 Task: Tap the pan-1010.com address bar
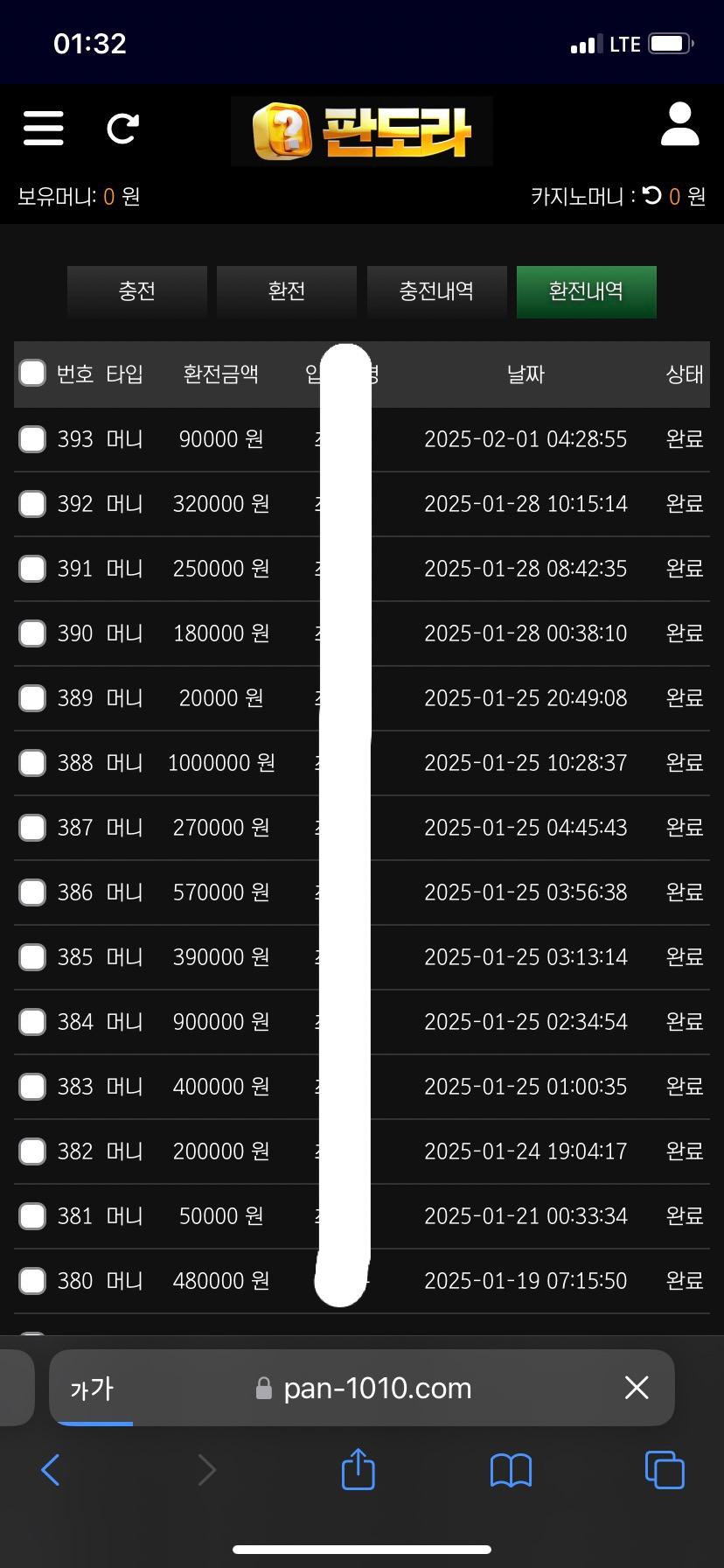376,1388
